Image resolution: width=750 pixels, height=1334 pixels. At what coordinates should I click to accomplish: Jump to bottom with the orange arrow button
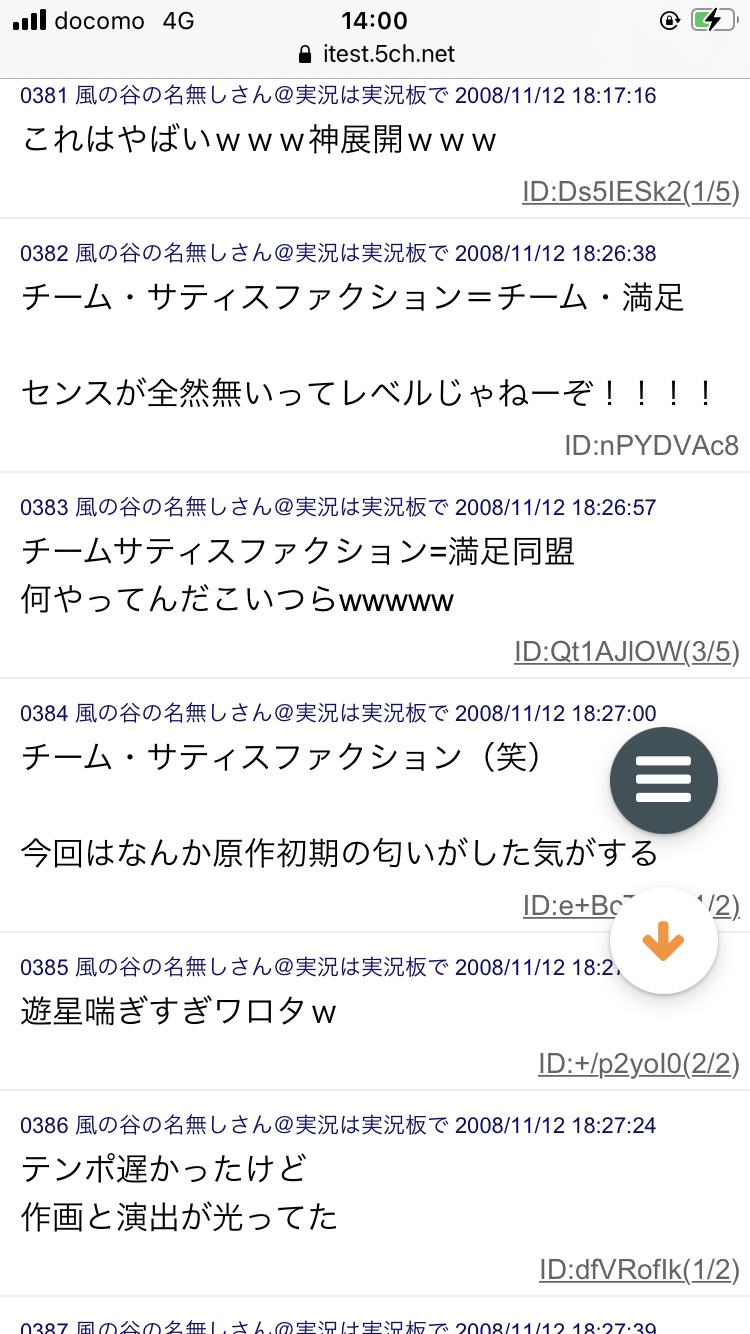pos(664,941)
